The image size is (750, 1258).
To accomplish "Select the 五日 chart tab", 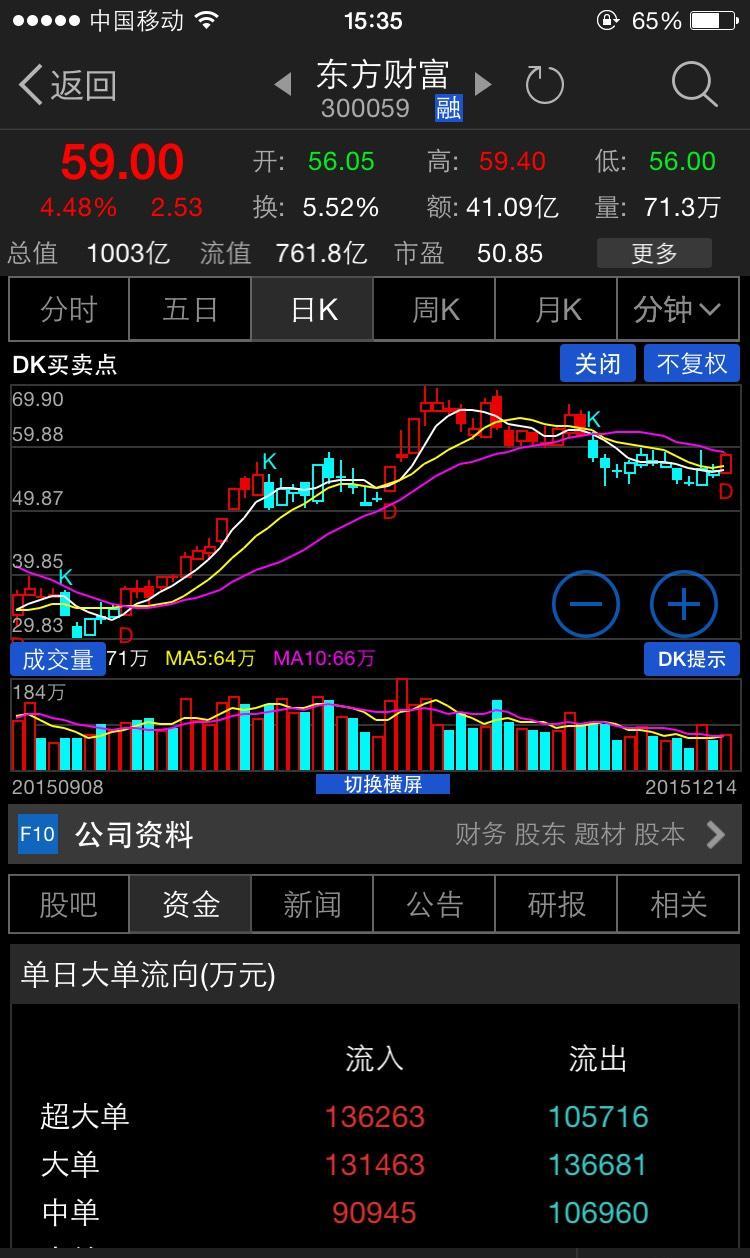I will [x=190, y=310].
